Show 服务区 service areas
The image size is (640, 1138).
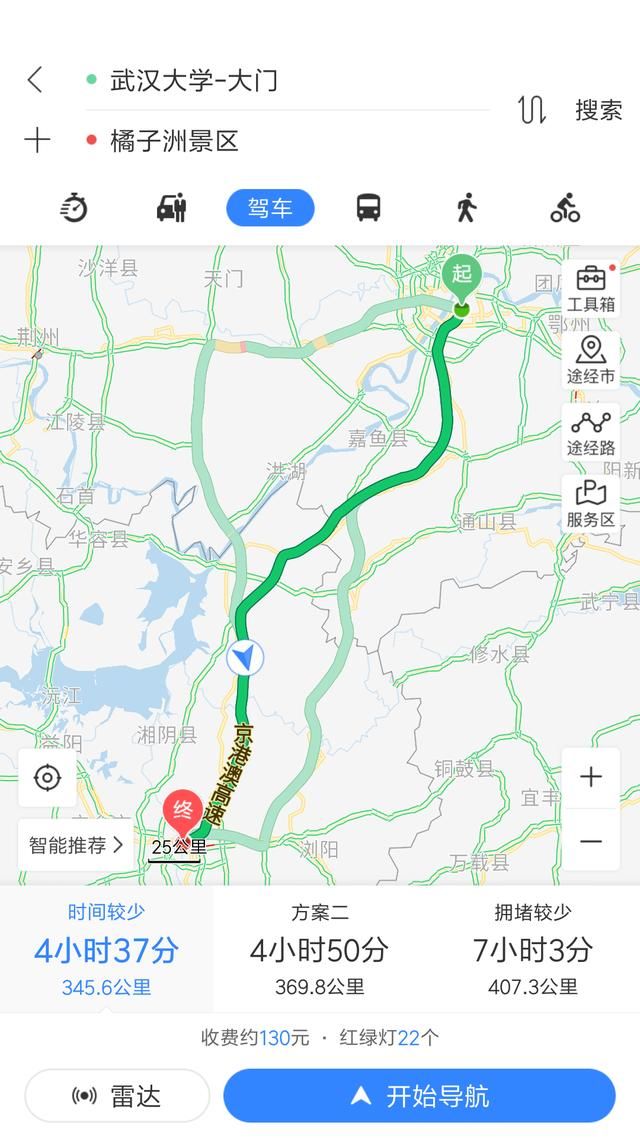tap(591, 504)
